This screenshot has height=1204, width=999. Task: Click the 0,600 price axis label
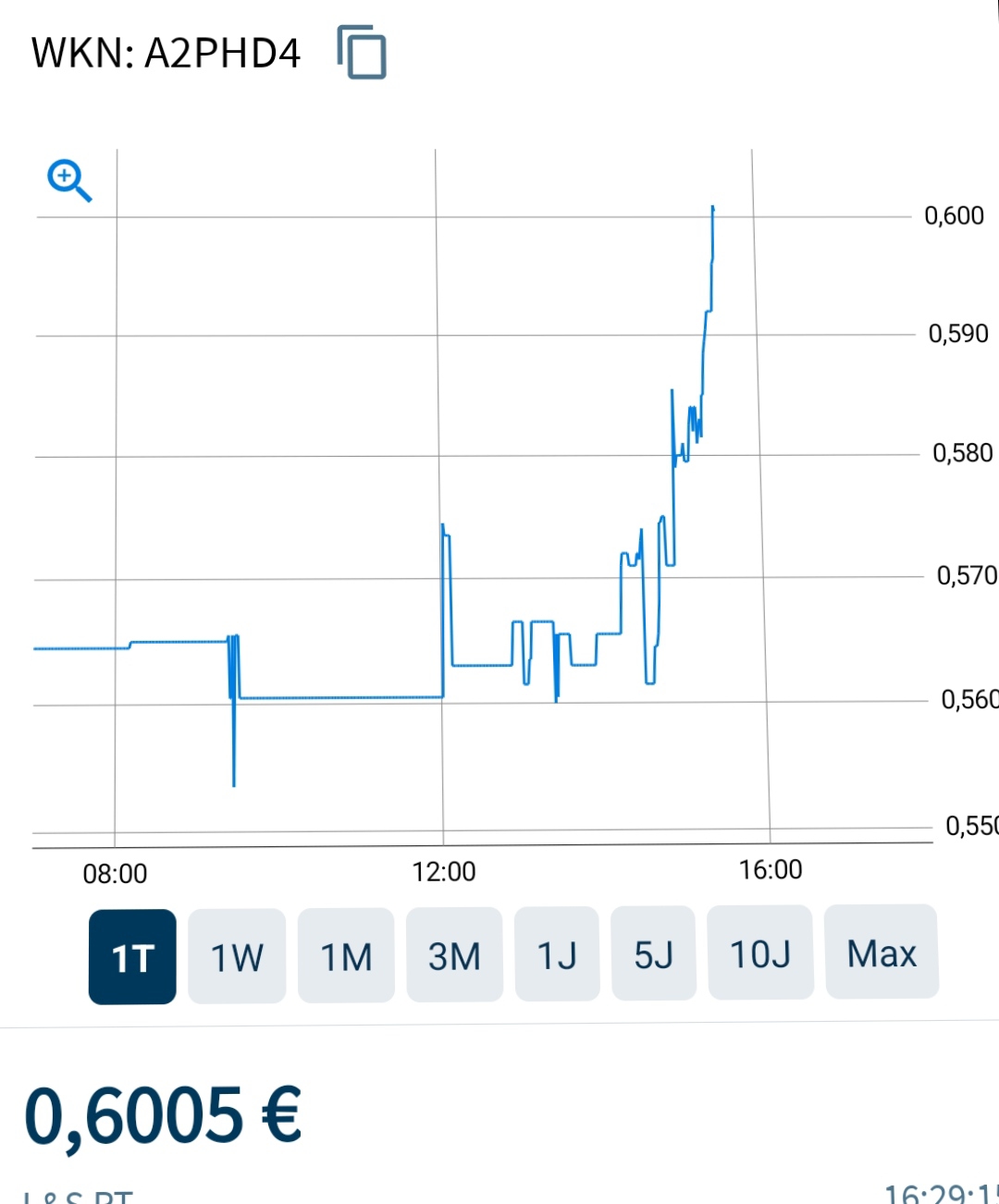pyautogui.click(x=955, y=215)
